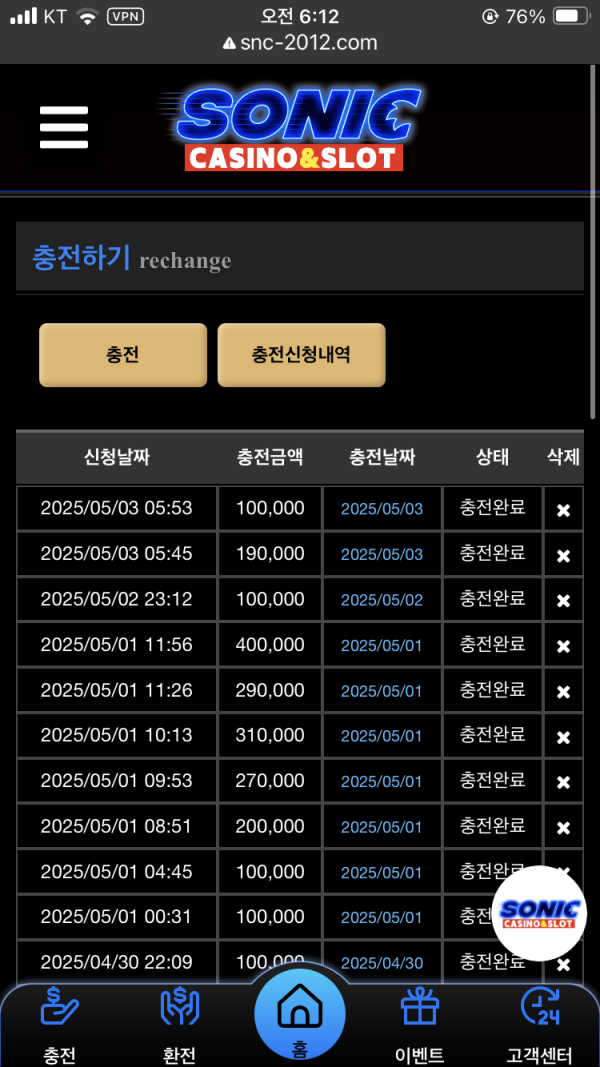Delete the 2025/05/01 11:26 entry

[x=563, y=692]
